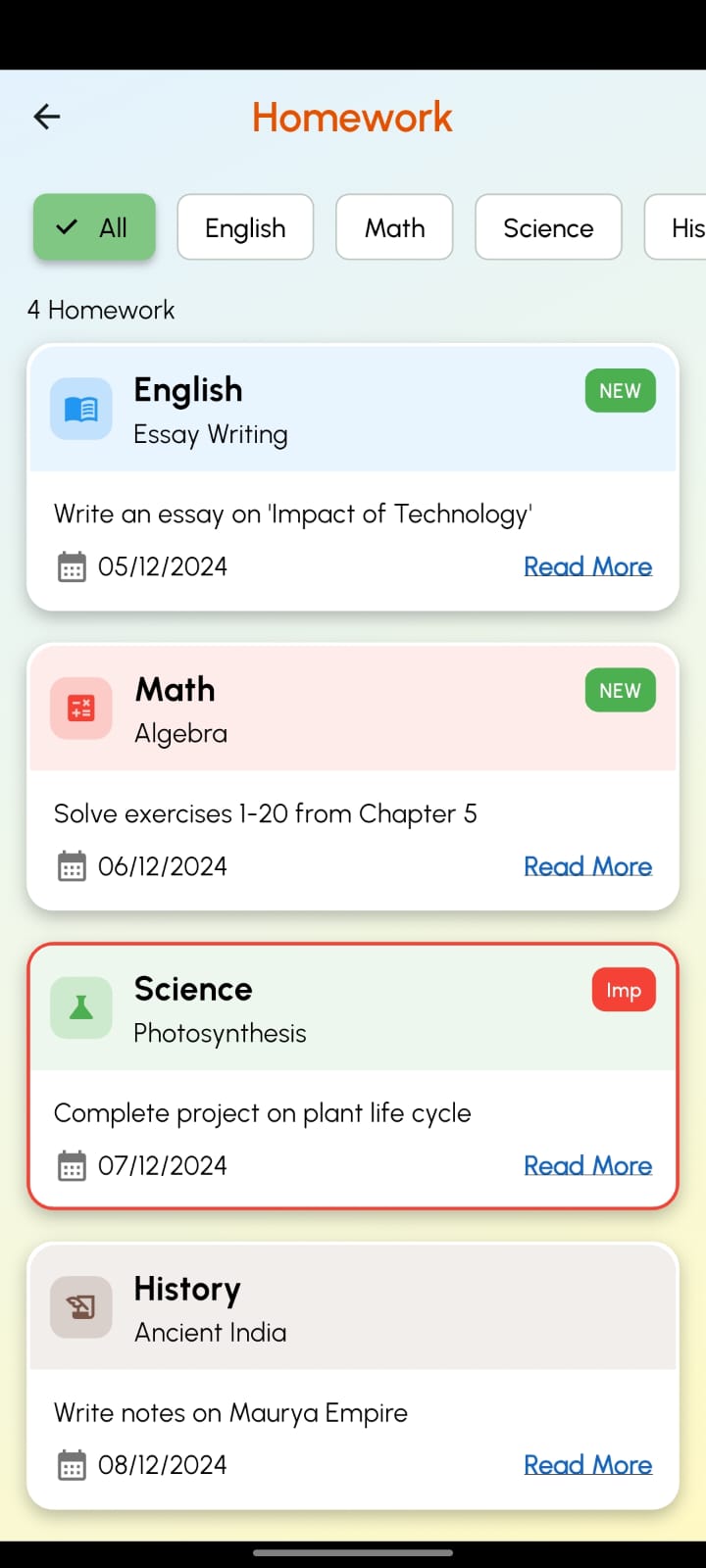
Task: Click the Science flask subject icon
Action: click(80, 1007)
